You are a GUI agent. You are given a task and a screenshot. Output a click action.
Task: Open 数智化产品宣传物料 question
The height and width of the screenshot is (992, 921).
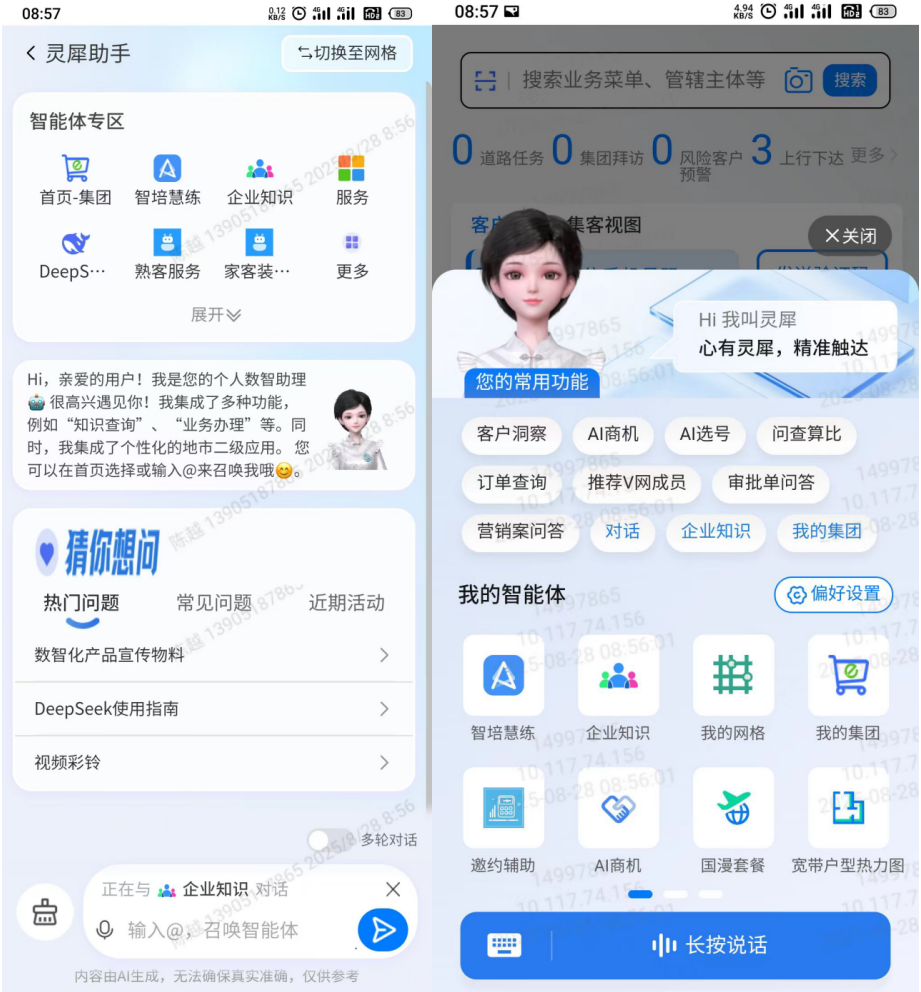click(x=213, y=655)
